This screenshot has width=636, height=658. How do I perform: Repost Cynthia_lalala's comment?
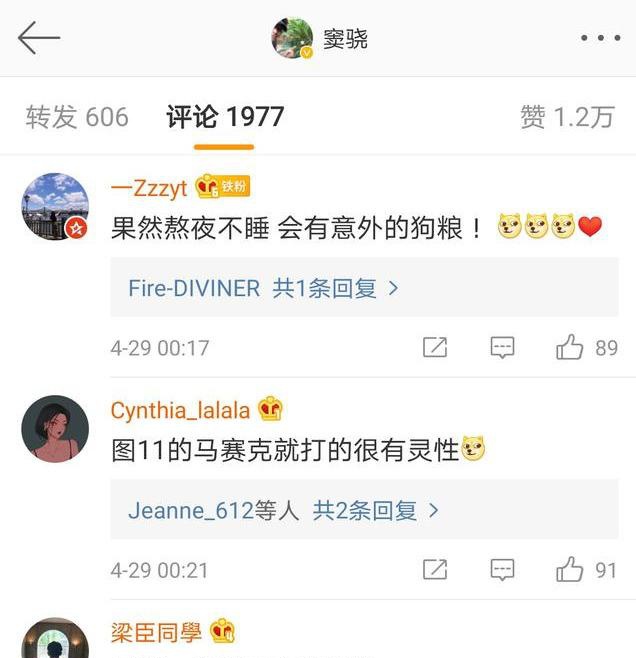pyautogui.click(x=435, y=570)
